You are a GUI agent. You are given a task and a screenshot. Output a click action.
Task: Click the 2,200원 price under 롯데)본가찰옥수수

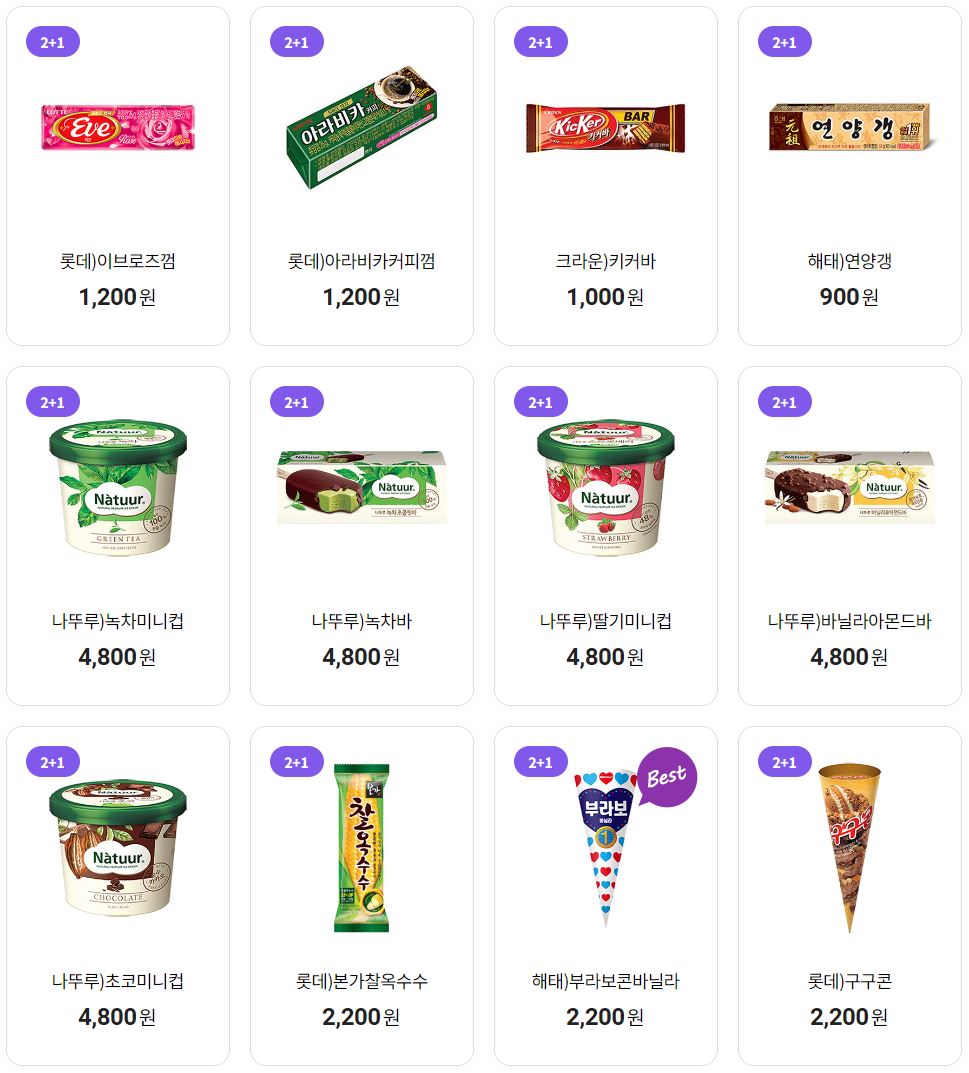[x=359, y=1016]
